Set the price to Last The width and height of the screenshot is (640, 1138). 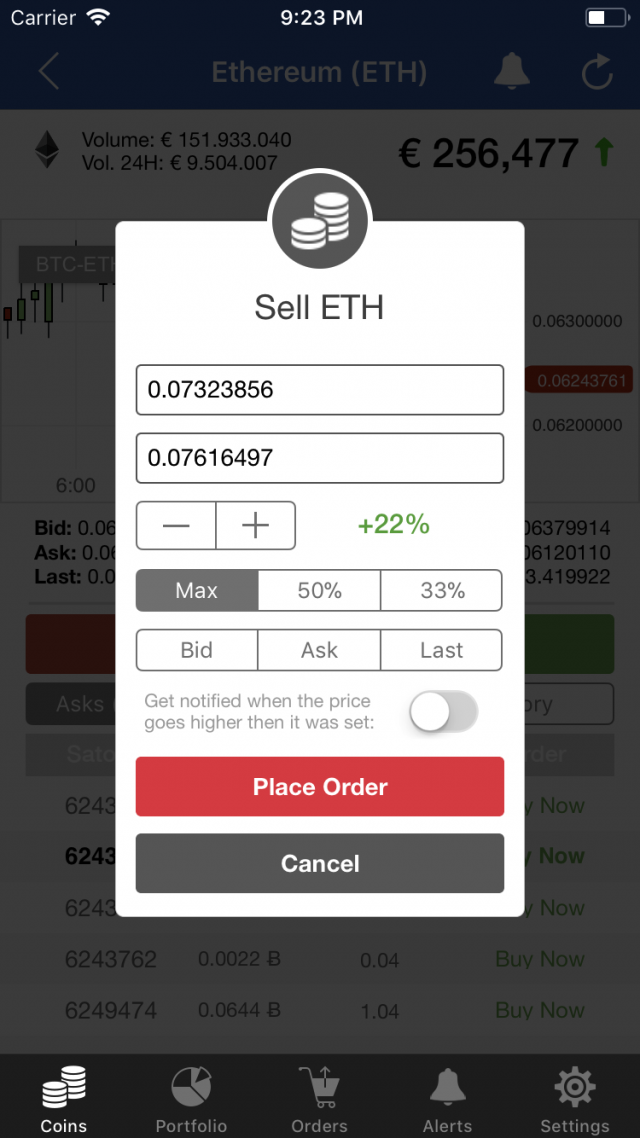441,650
